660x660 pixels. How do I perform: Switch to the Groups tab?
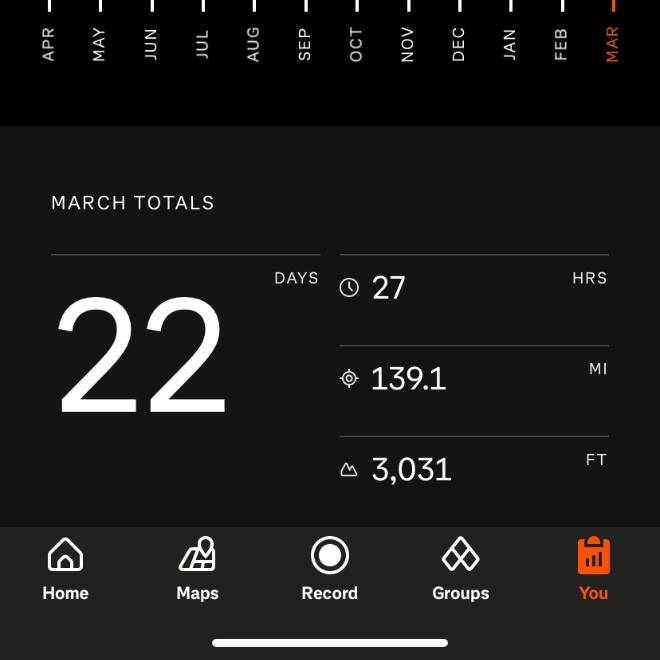[x=460, y=569]
